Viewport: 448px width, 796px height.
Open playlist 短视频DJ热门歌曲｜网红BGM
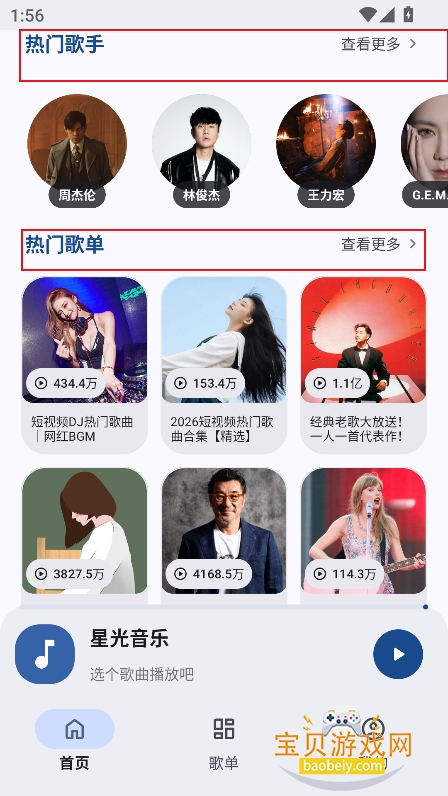[84, 365]
